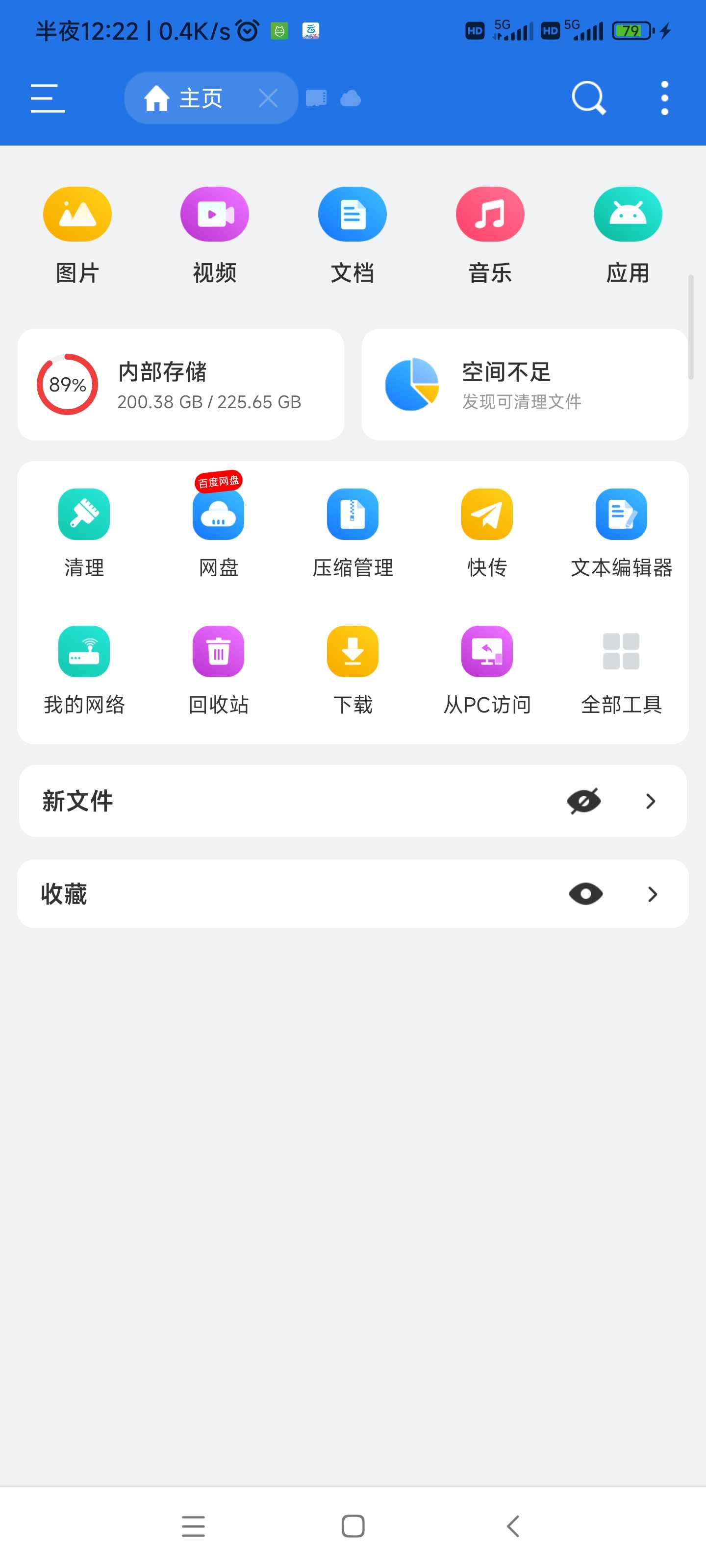Open the 空间不足 cleanup card
706x1568 pixels.
click(525, 385)
